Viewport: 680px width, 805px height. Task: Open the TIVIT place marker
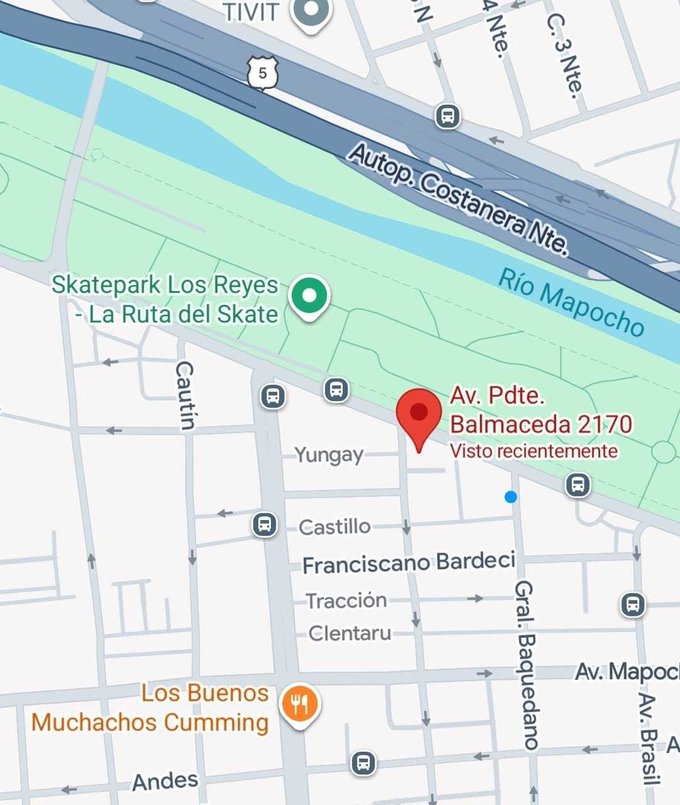pyautogui.click(x=310, y=13)
